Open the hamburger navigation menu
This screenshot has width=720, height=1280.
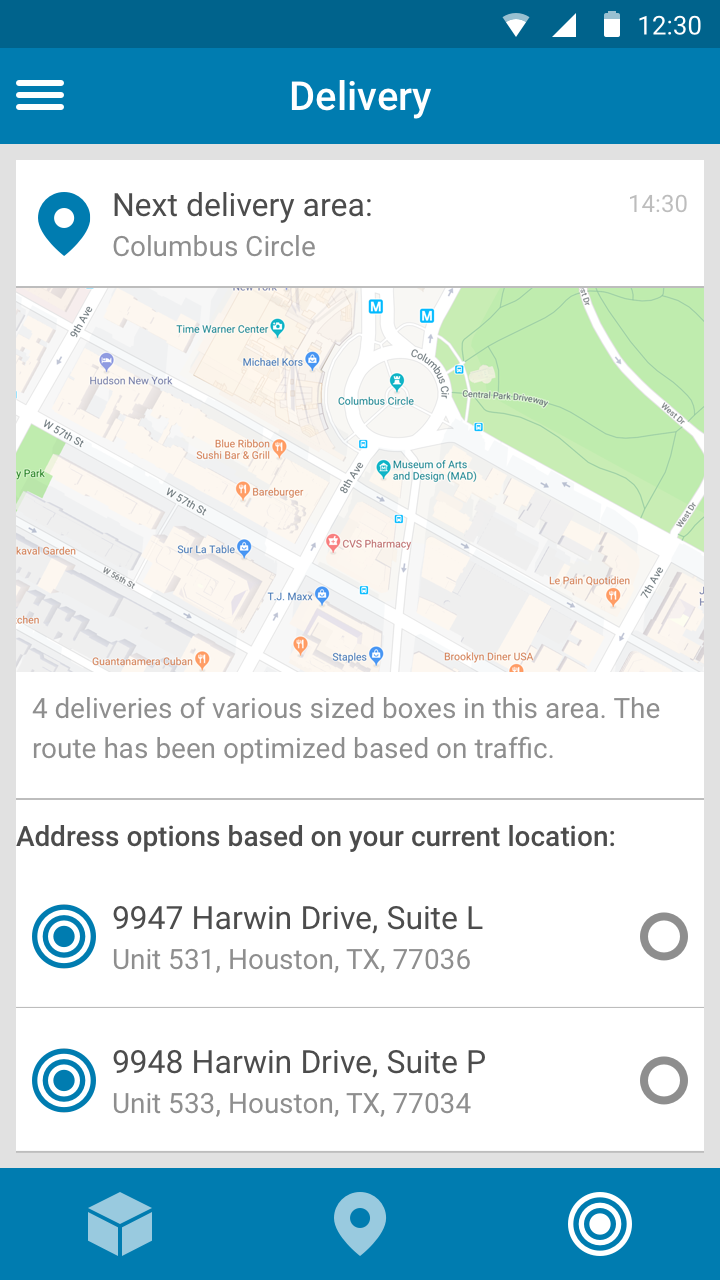point(40,95)
